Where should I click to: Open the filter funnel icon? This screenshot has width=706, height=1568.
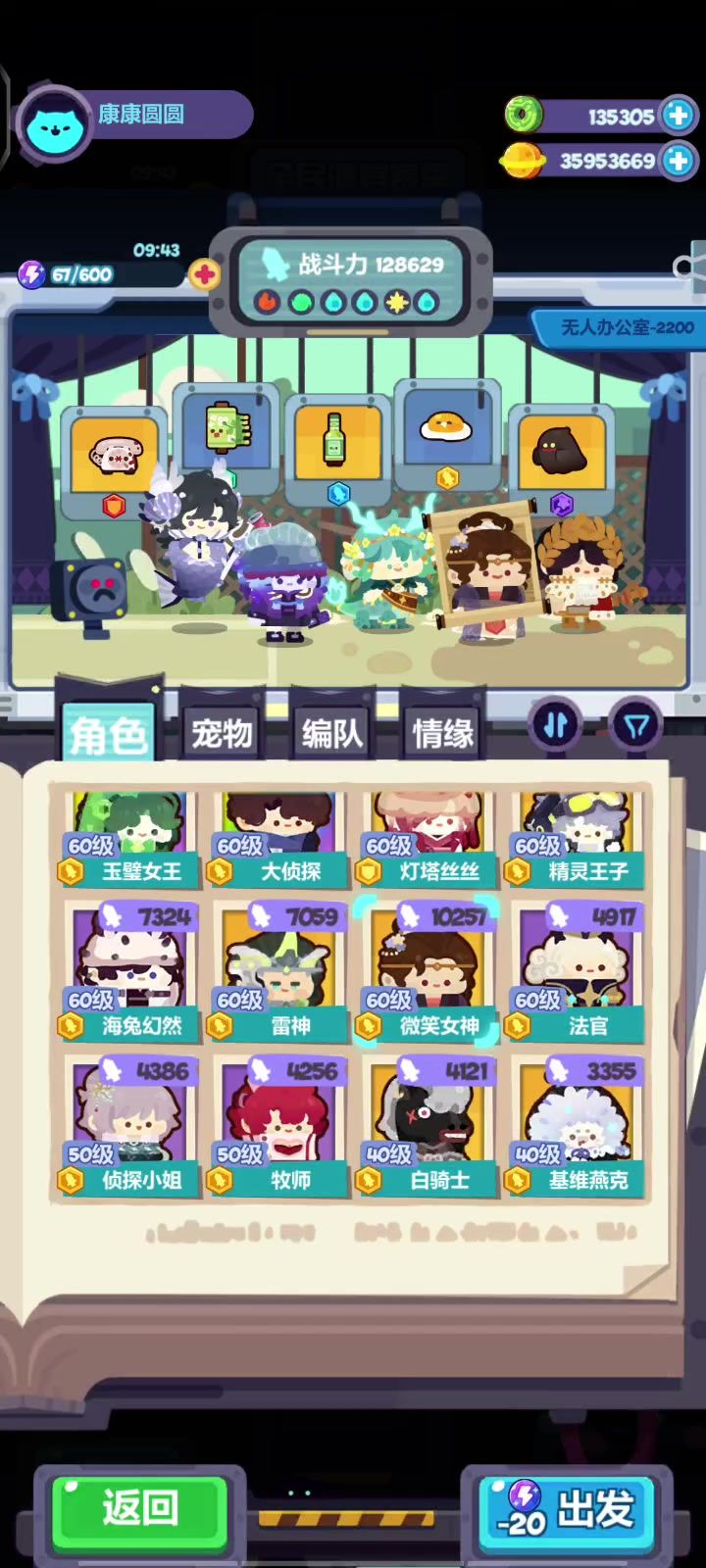pyautogui.click(x=635, y=725)
